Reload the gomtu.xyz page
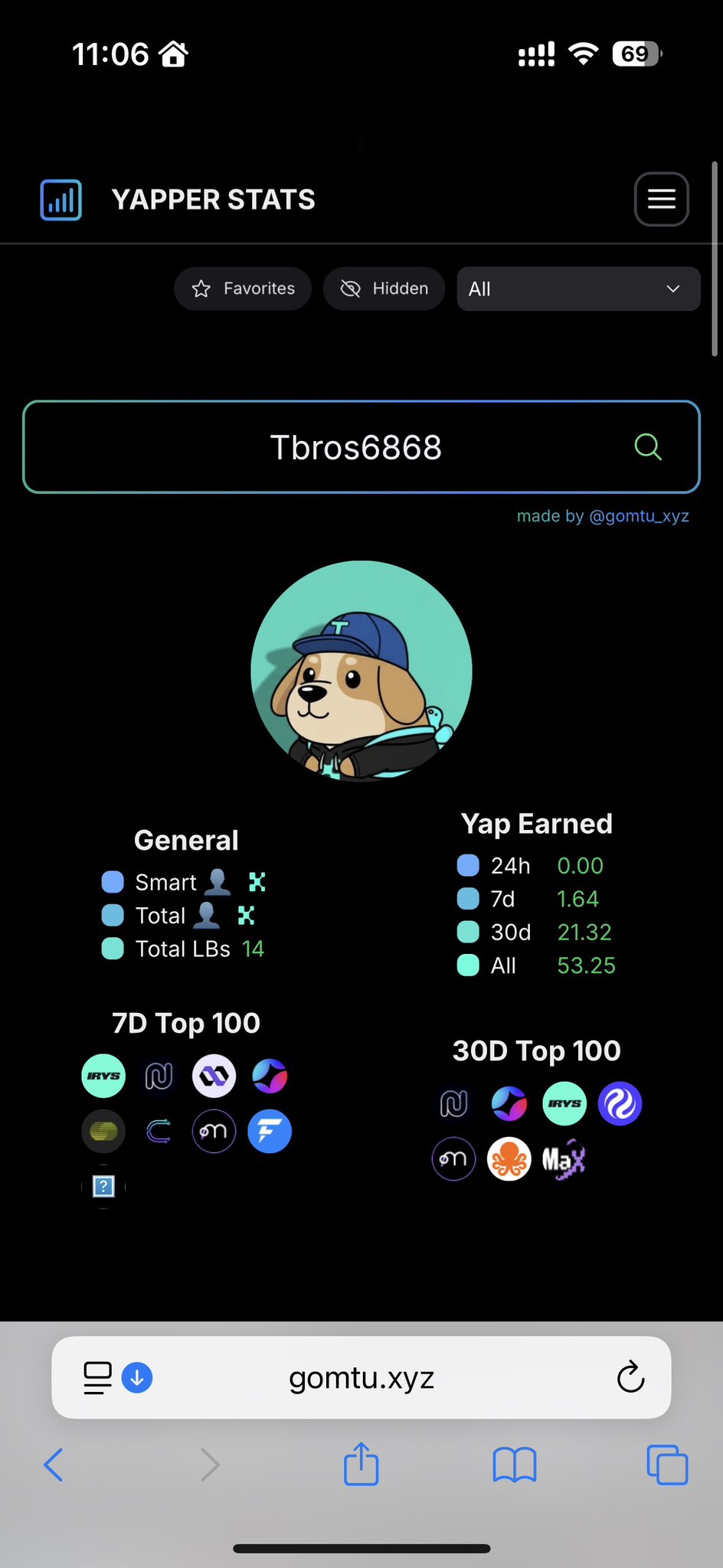Viewport: 723px width, 1568px height. click(630, 1377)
